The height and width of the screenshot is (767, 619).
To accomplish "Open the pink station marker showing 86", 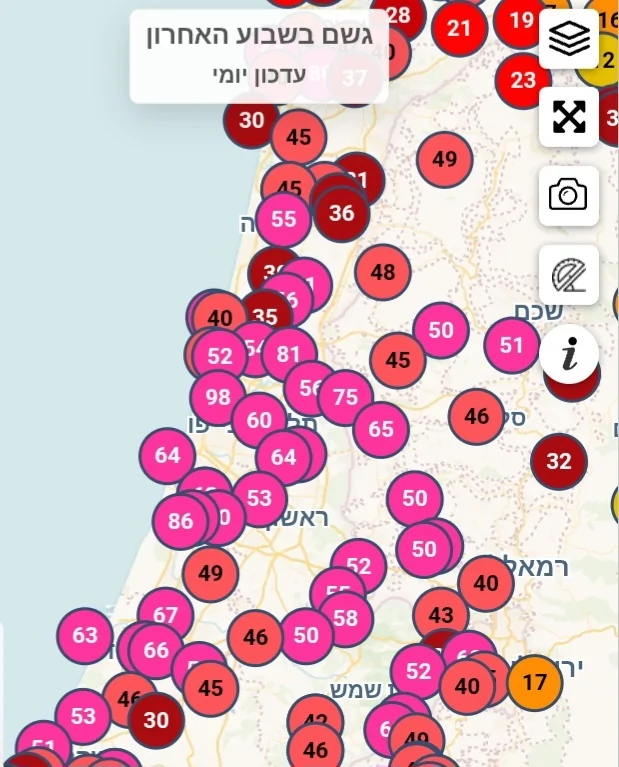I will pyautogui.click(x=180, y=521).
